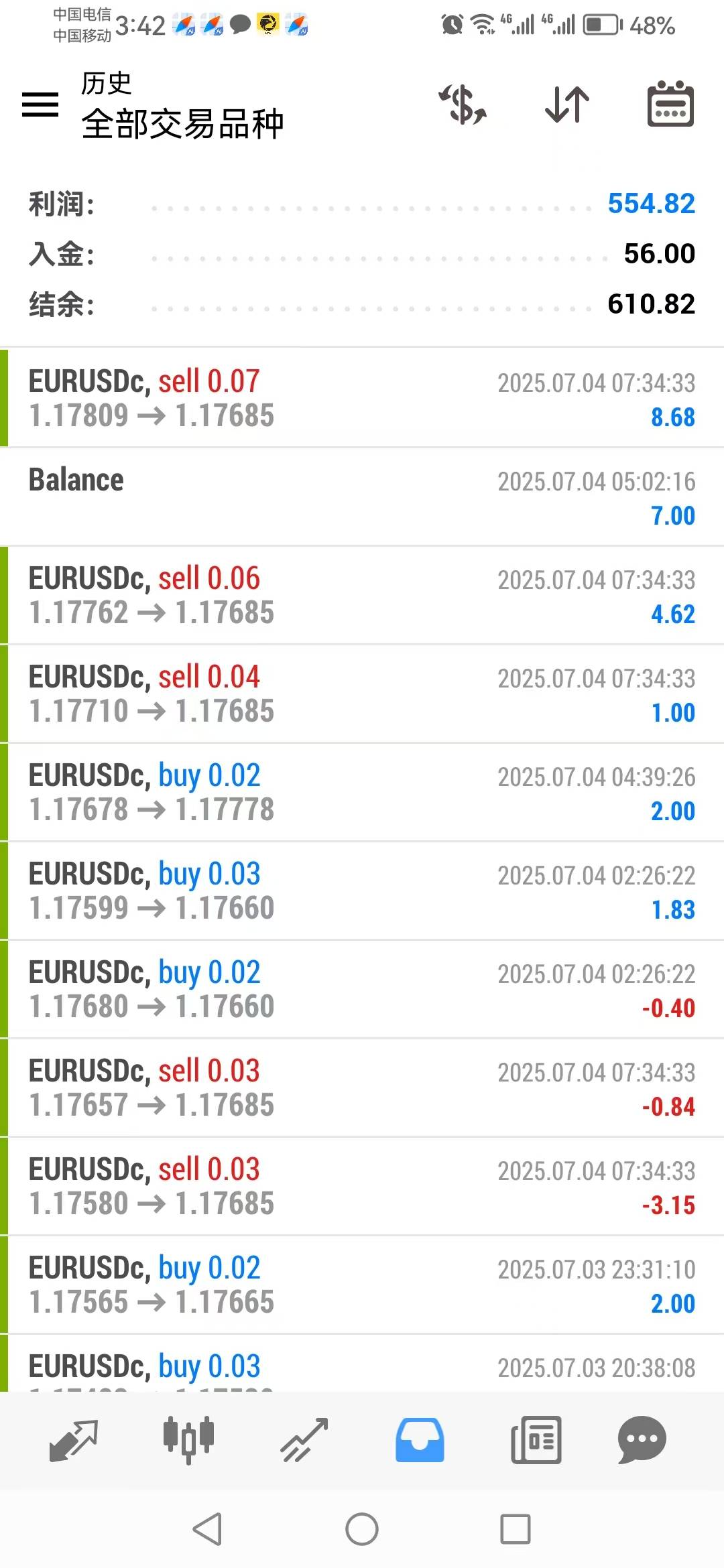Screen dimensions: 724x1568
Task: Open the EURUSDc sell 0.07 deal
Action: 362,398
